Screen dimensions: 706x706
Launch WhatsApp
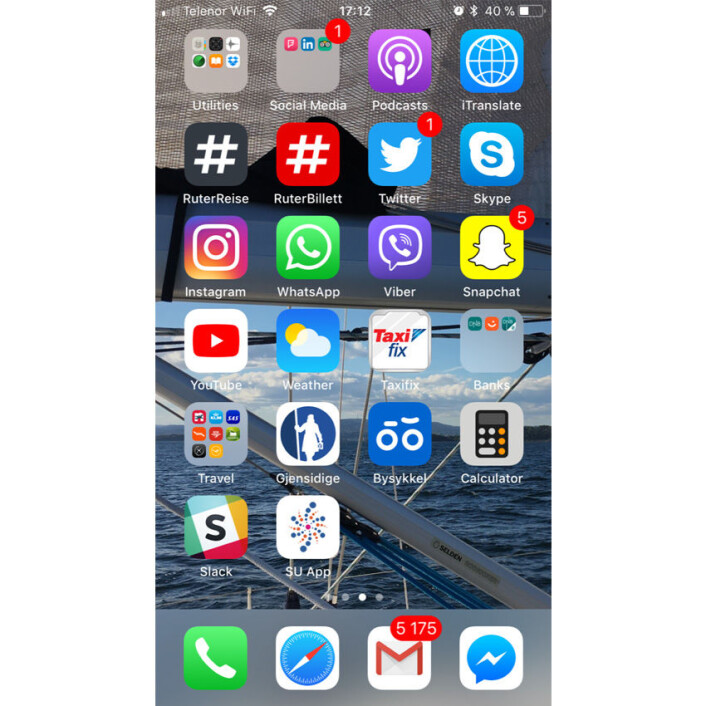pos(308,247)
